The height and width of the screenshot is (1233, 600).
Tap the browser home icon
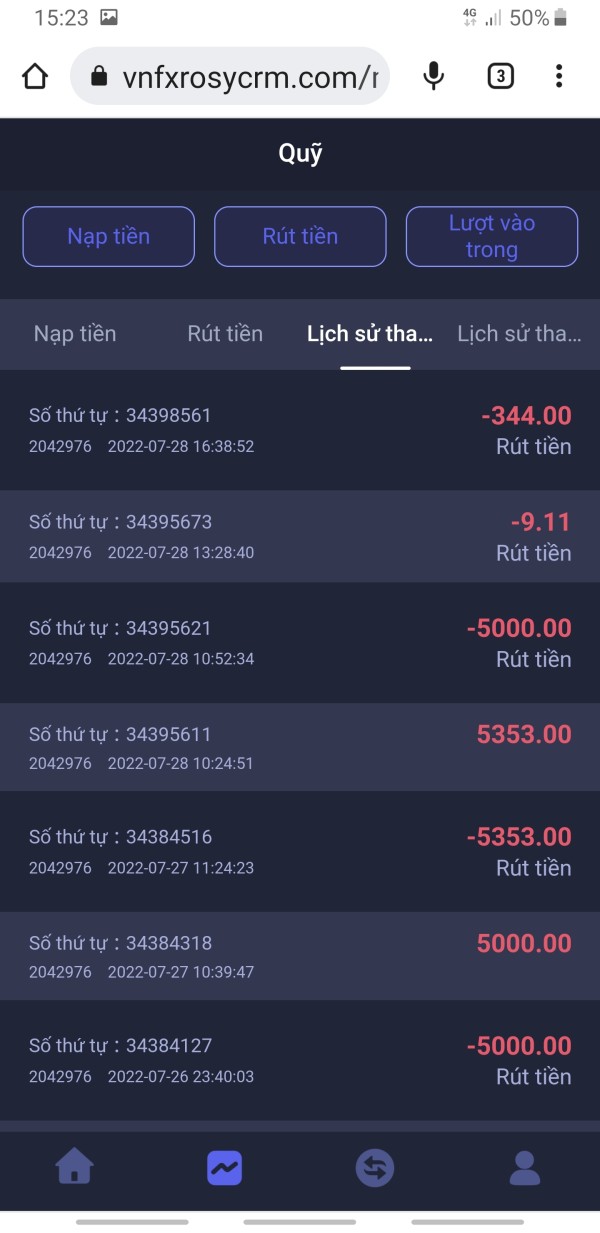tap(35, 76)
